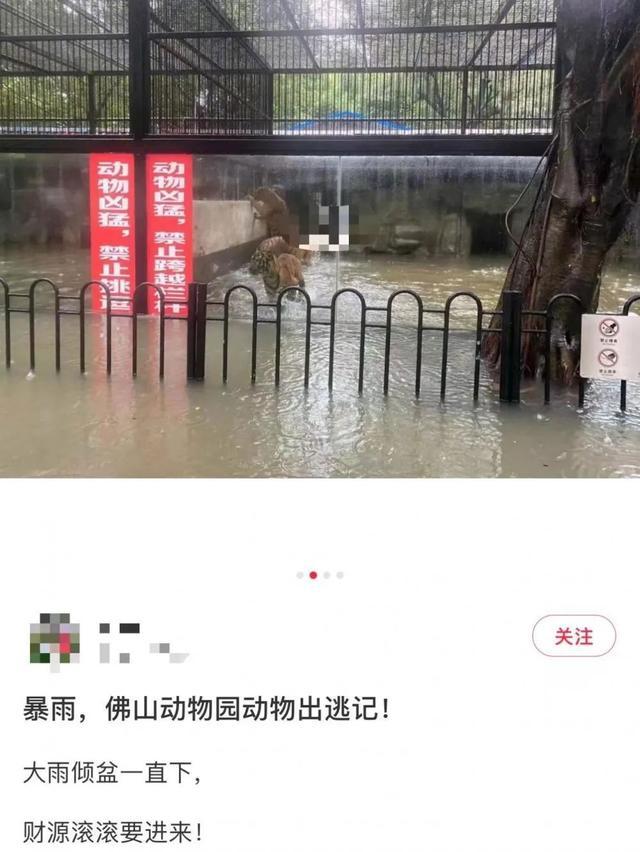Open the flooded zoo photo
Viewport: 640px width, 852px height.
(x=320, y=240)
